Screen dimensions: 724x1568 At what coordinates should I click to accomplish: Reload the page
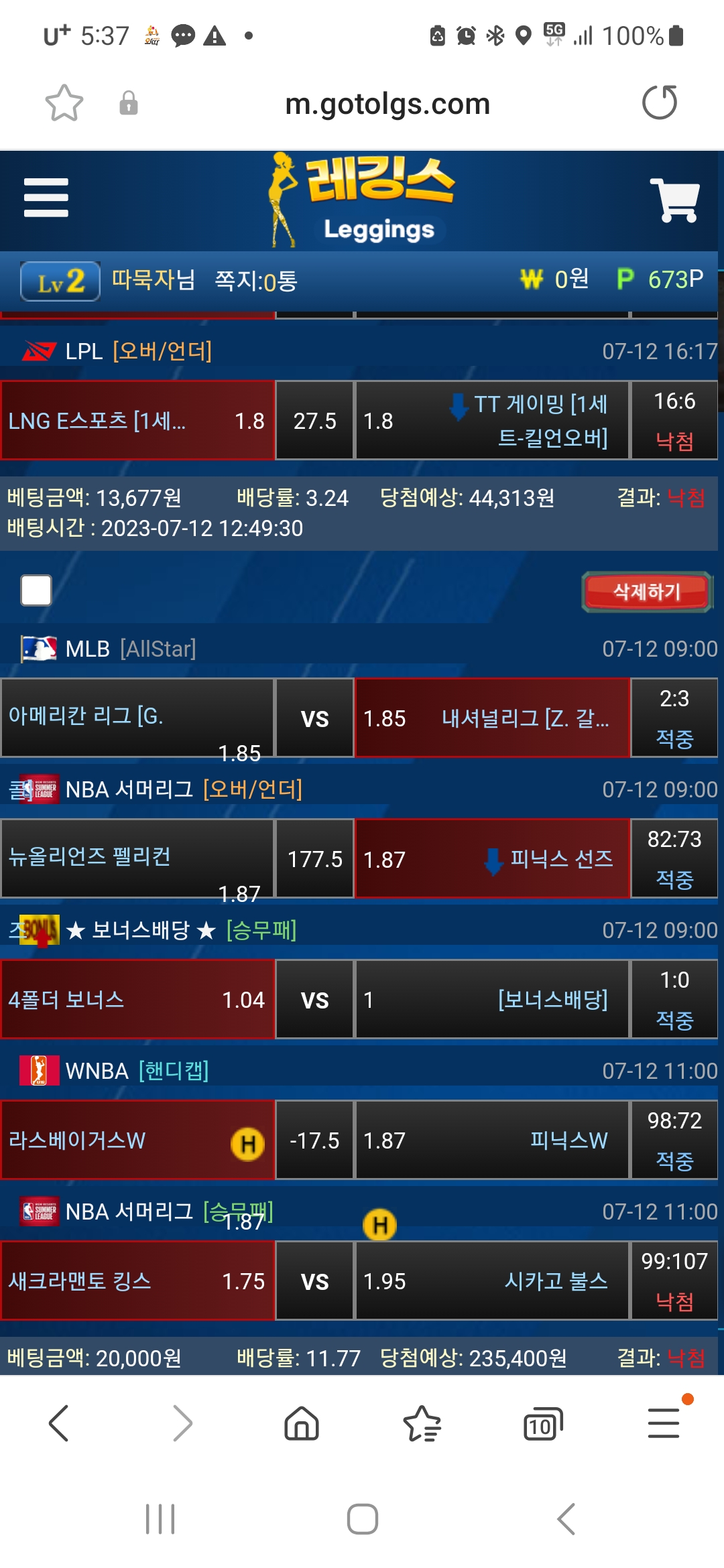point(660,103)
